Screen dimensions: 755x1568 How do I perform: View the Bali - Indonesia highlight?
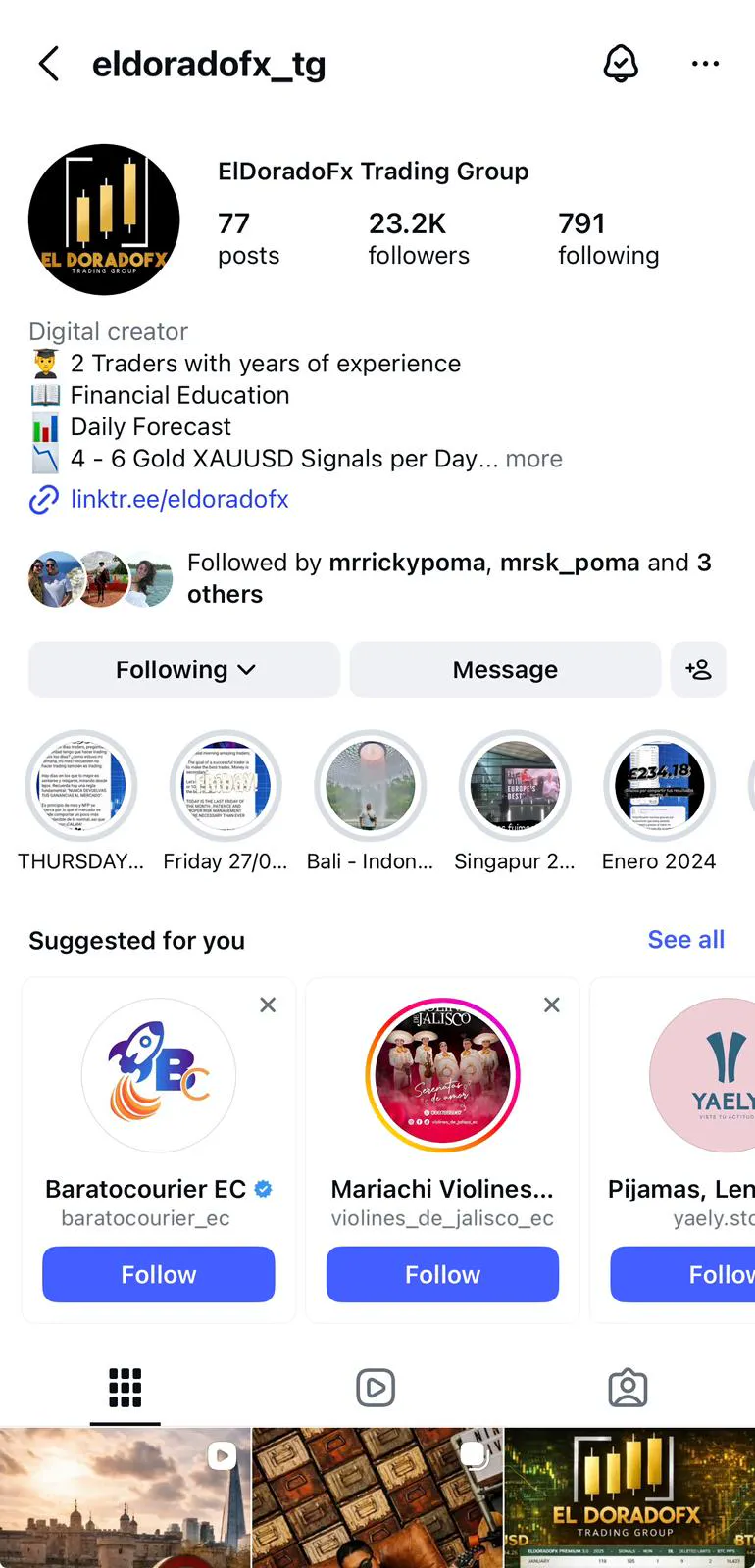(370, 786)
